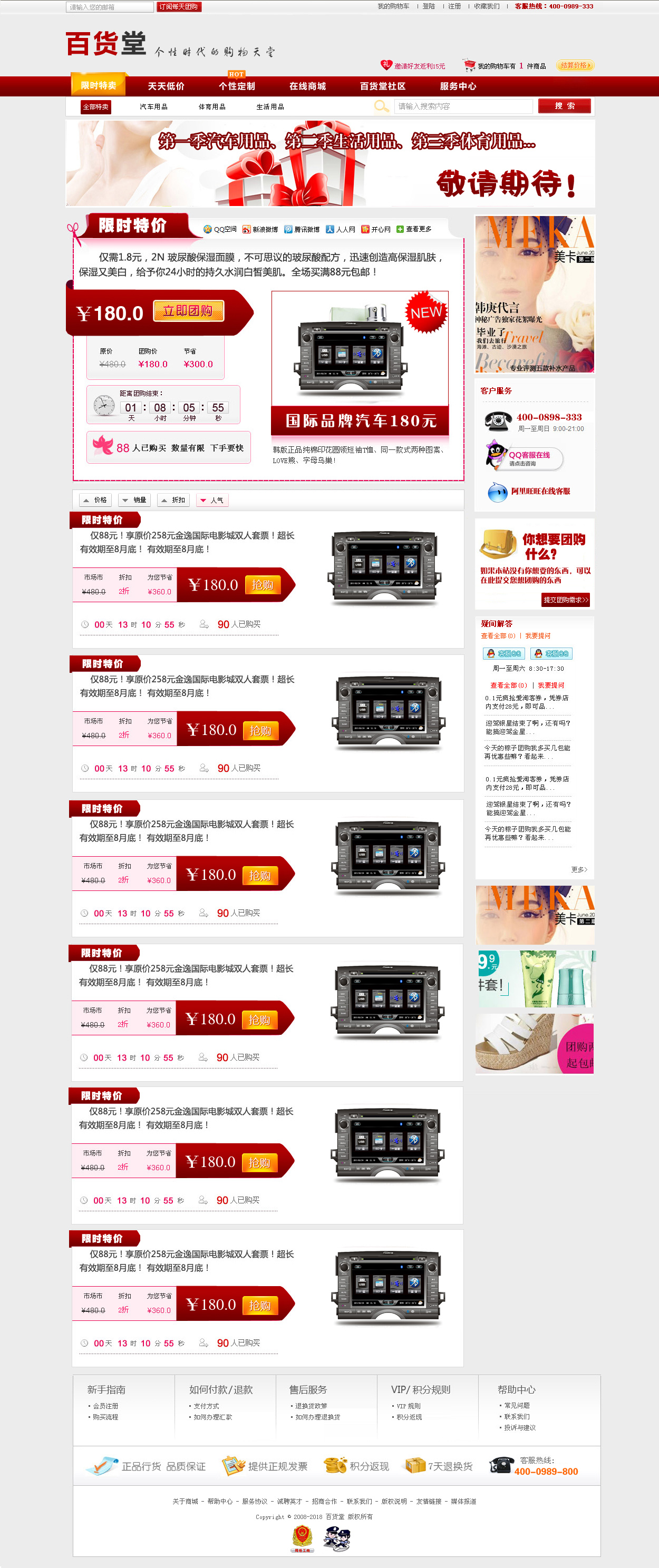
Task: Switch to 天天低价 navigation tab
Action: 166,86
